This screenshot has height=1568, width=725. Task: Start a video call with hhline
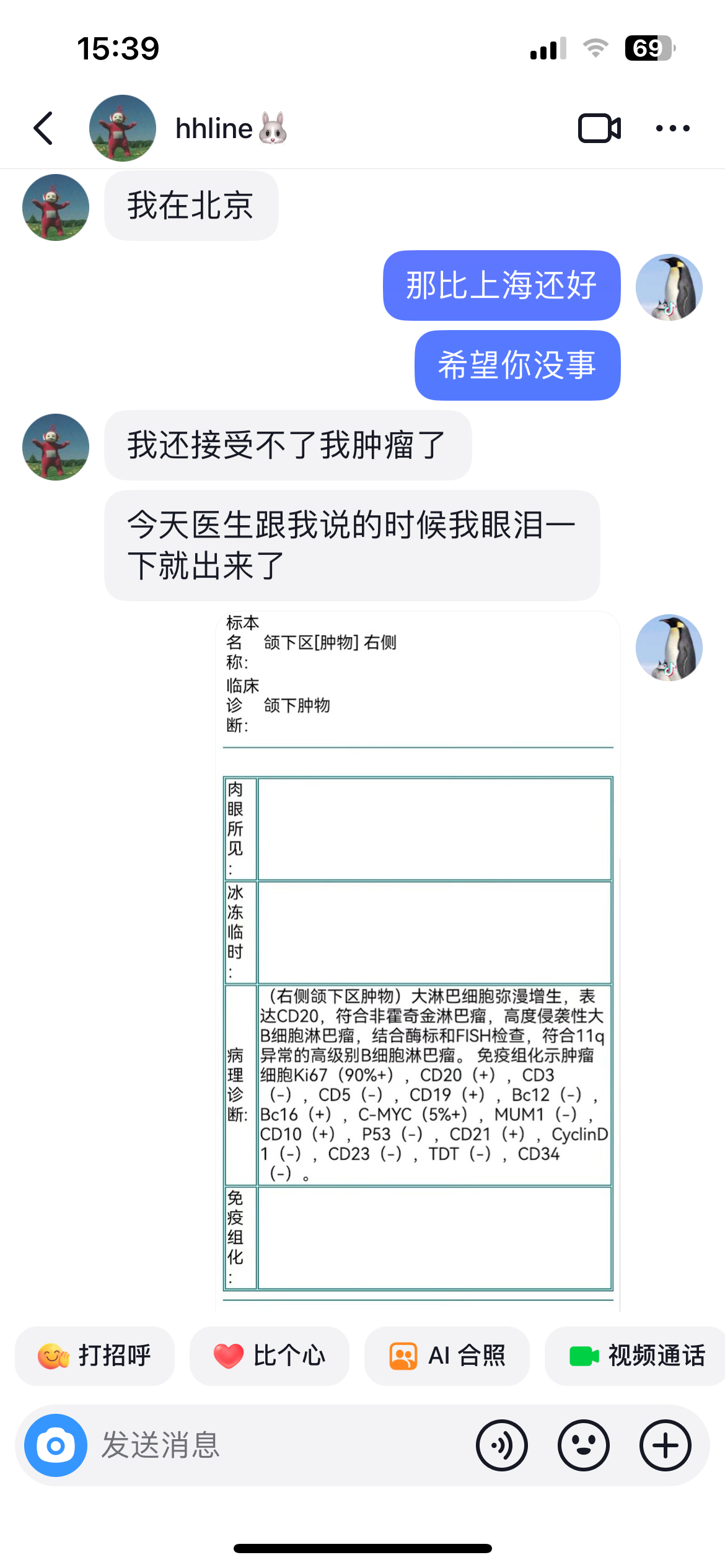(x=599, y=128)
